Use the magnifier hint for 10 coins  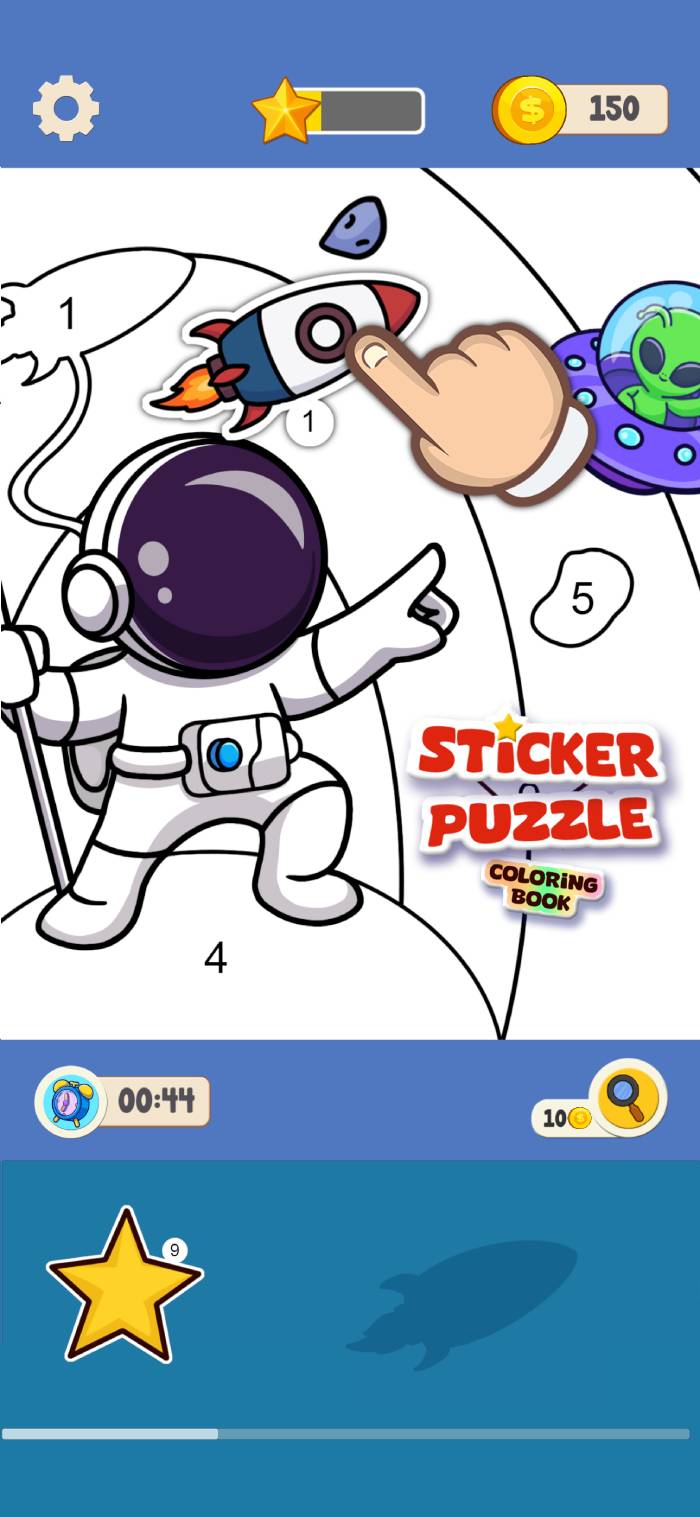627,1098
